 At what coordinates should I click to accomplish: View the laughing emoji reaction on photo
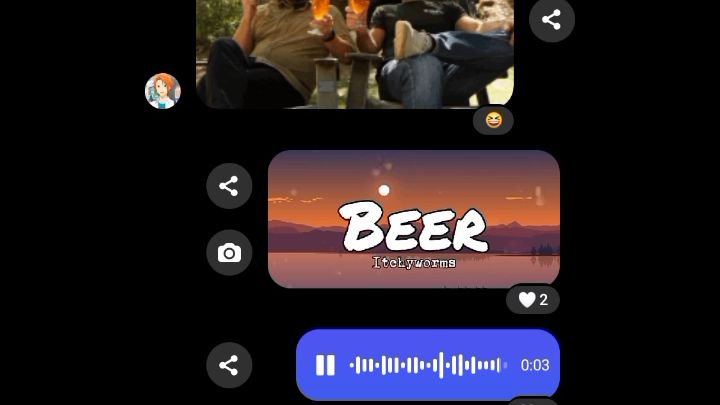click(493, 120)
